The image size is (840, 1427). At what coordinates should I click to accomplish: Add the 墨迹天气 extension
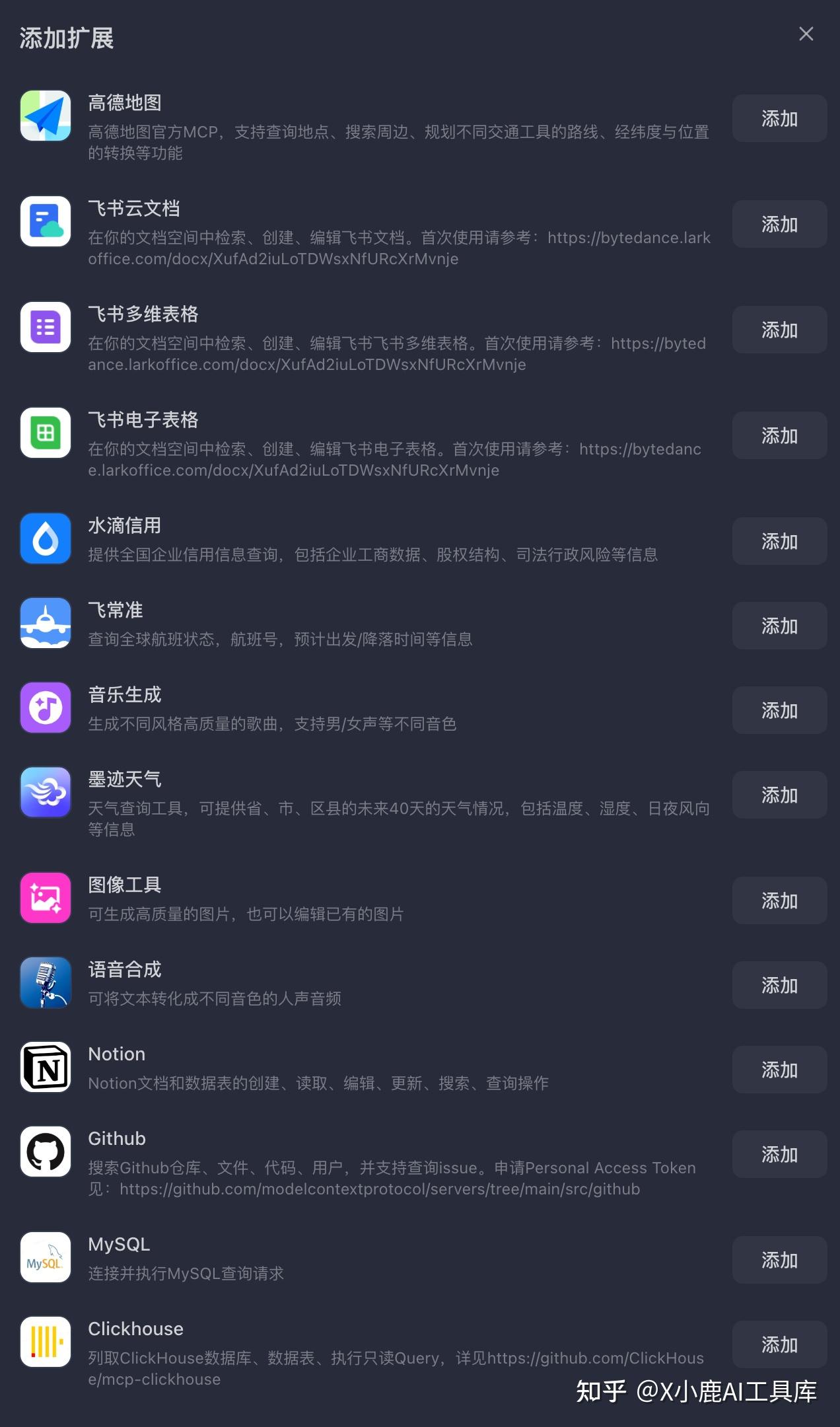coord(779,795)
